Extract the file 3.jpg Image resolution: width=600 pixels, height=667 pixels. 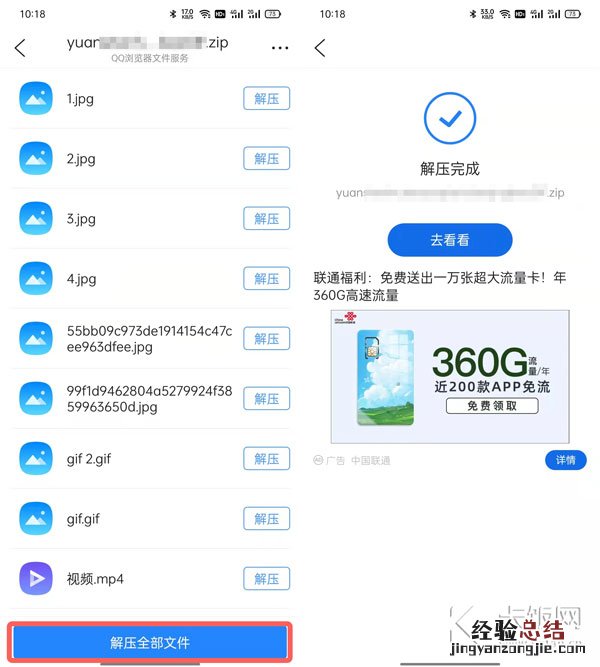(266, 219)
